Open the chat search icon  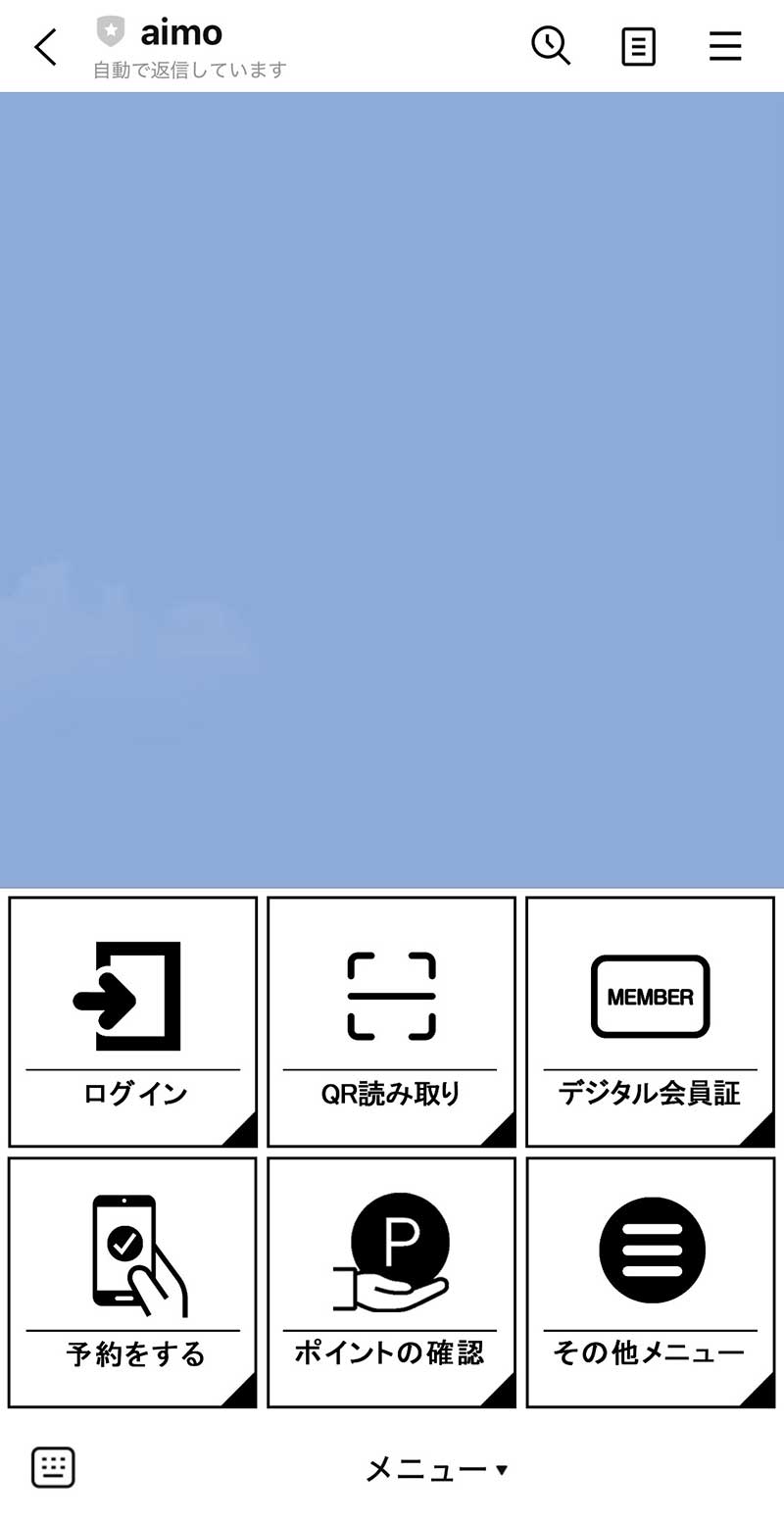[551, 46]
